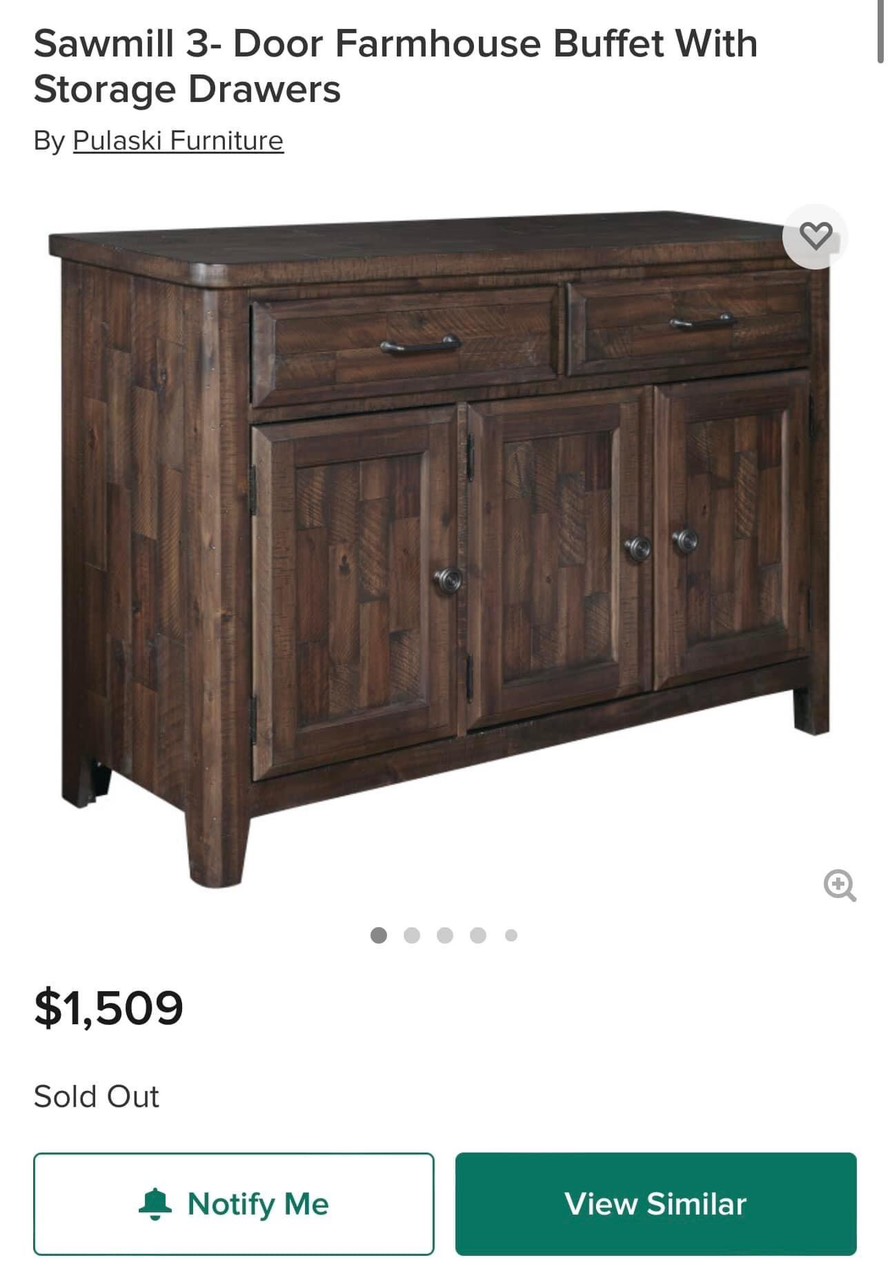Tap Notify Me for restock alerts
890x1280 pixels.
234,1204
